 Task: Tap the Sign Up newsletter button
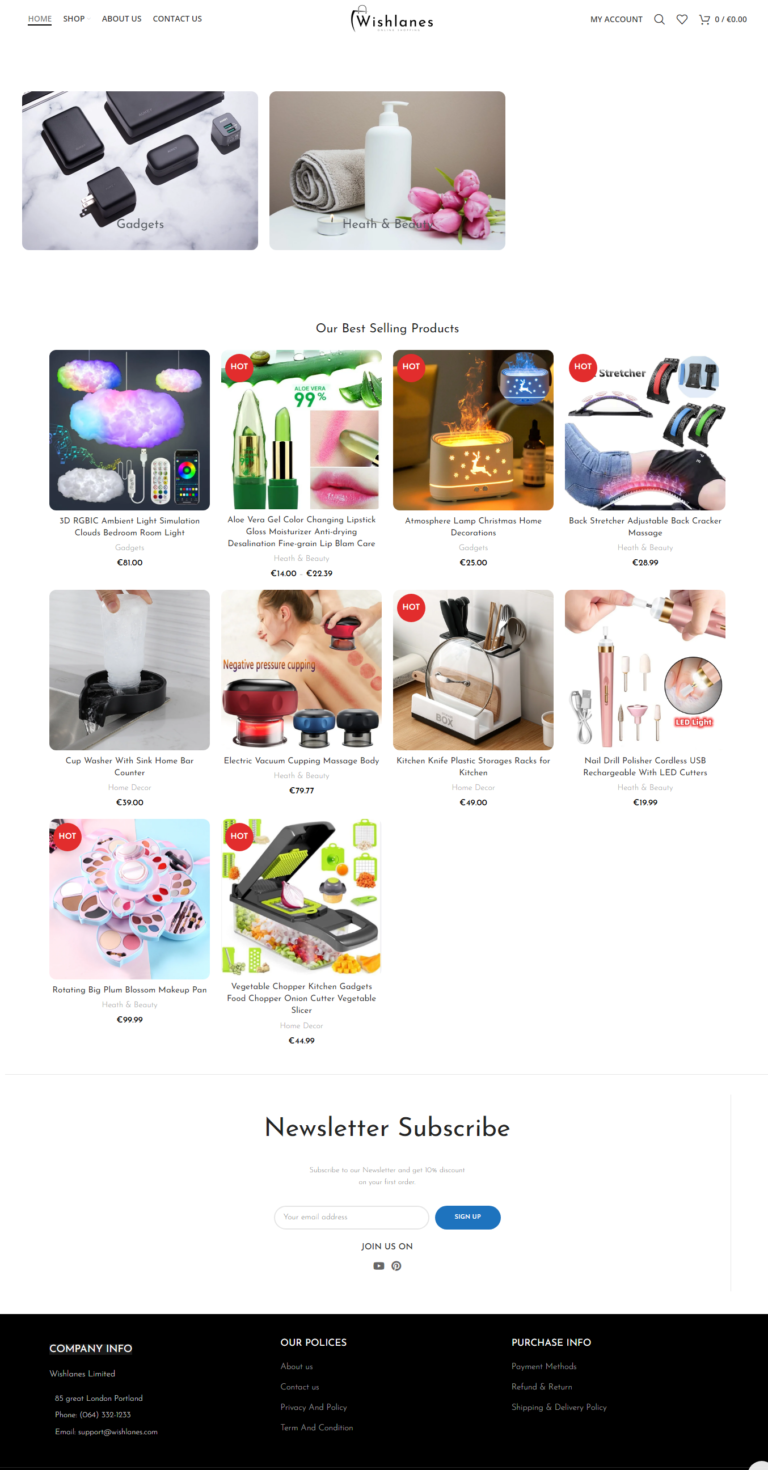click(467, 1217)
